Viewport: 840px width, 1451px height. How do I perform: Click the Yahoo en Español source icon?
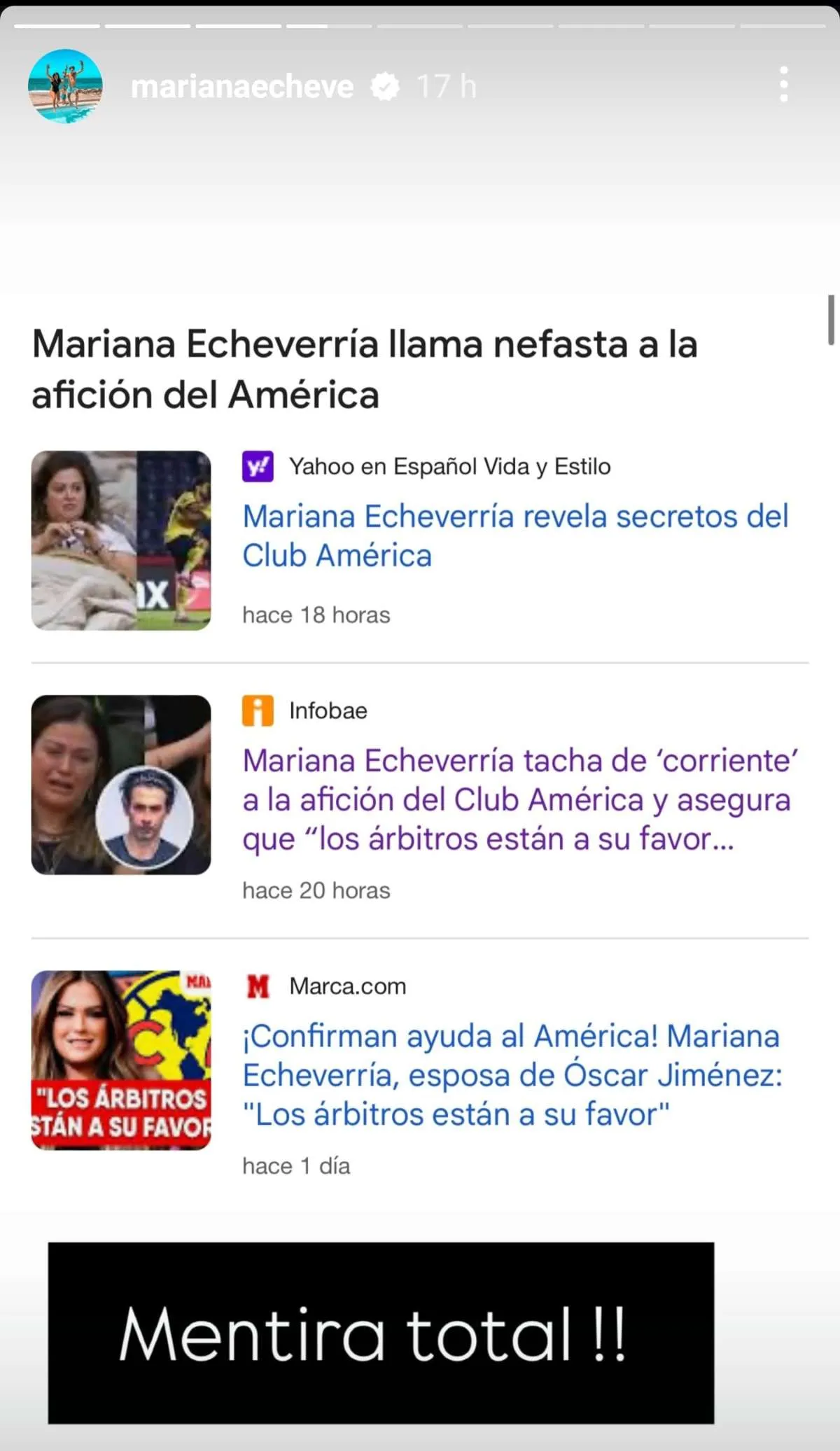(258, 465)
